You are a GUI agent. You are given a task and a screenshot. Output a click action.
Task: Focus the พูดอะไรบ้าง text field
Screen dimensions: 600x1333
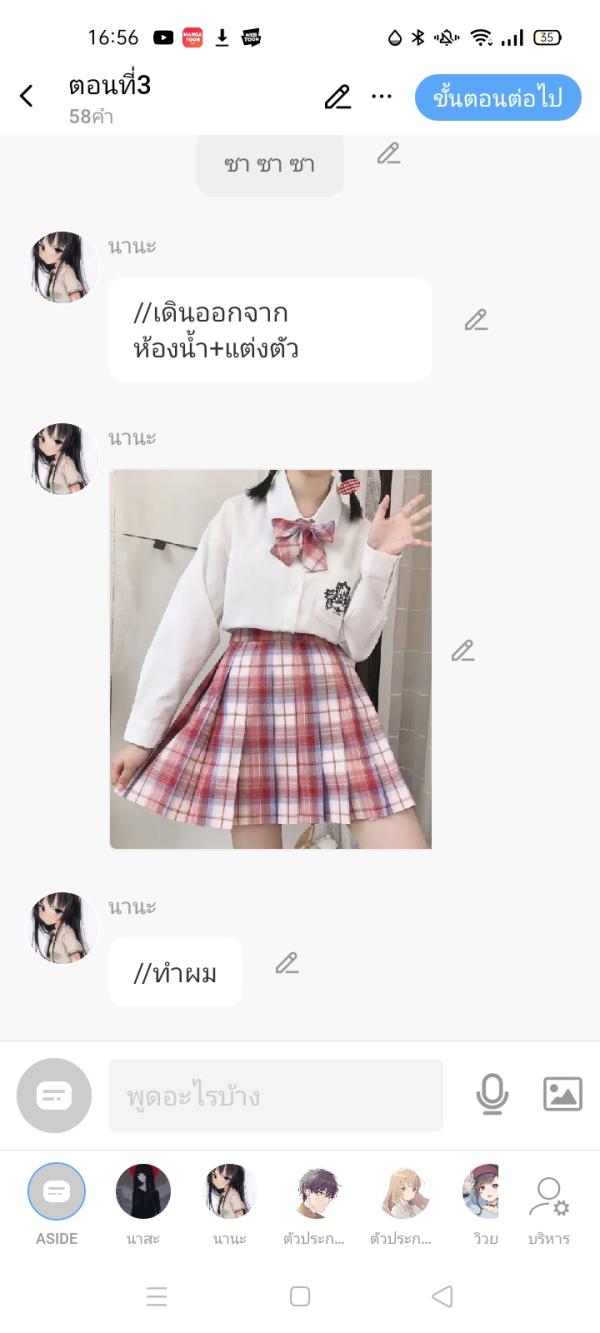275,1096
